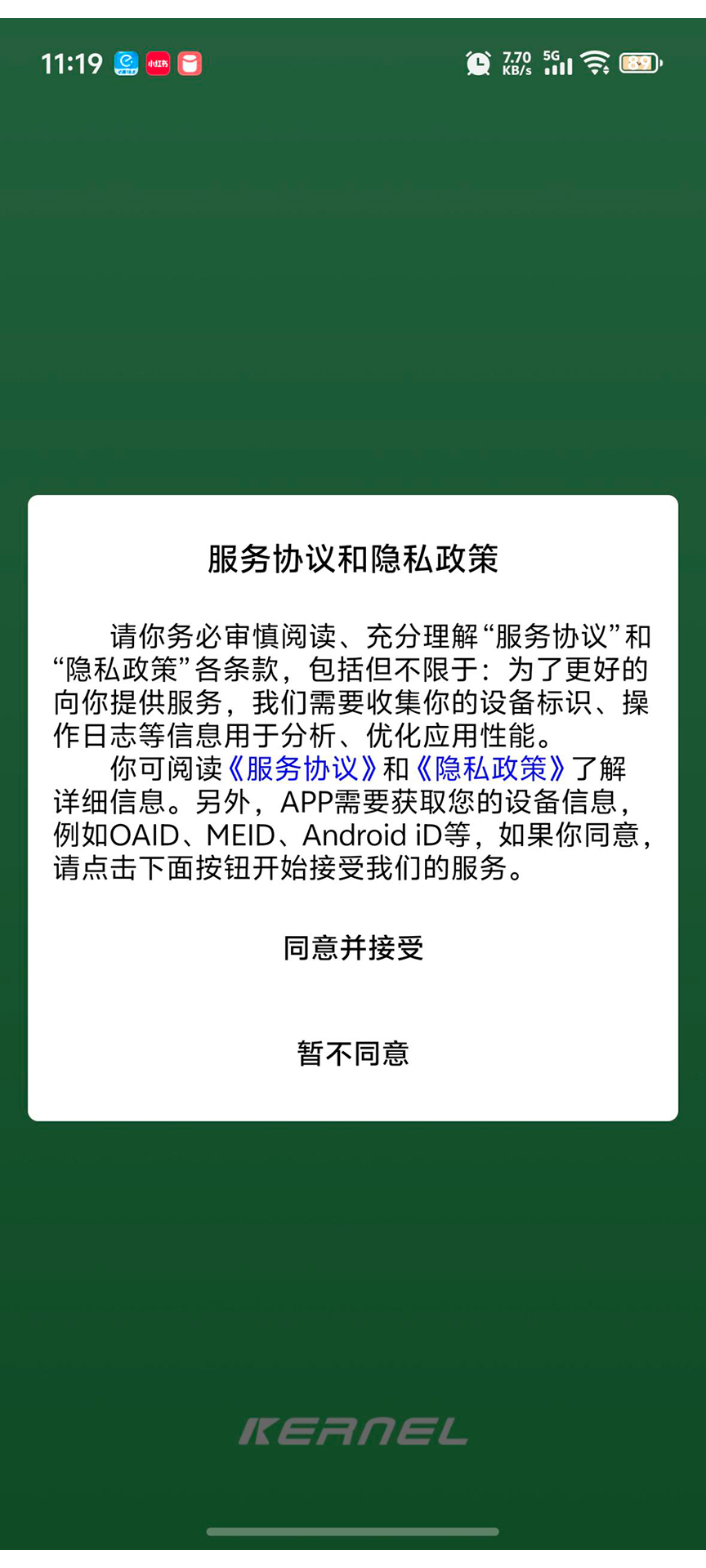The height and width of the screenshot is (1568, 706).
Task: Tap the network speed indicator 7.70 KB/s
Action: click(515, 62)
